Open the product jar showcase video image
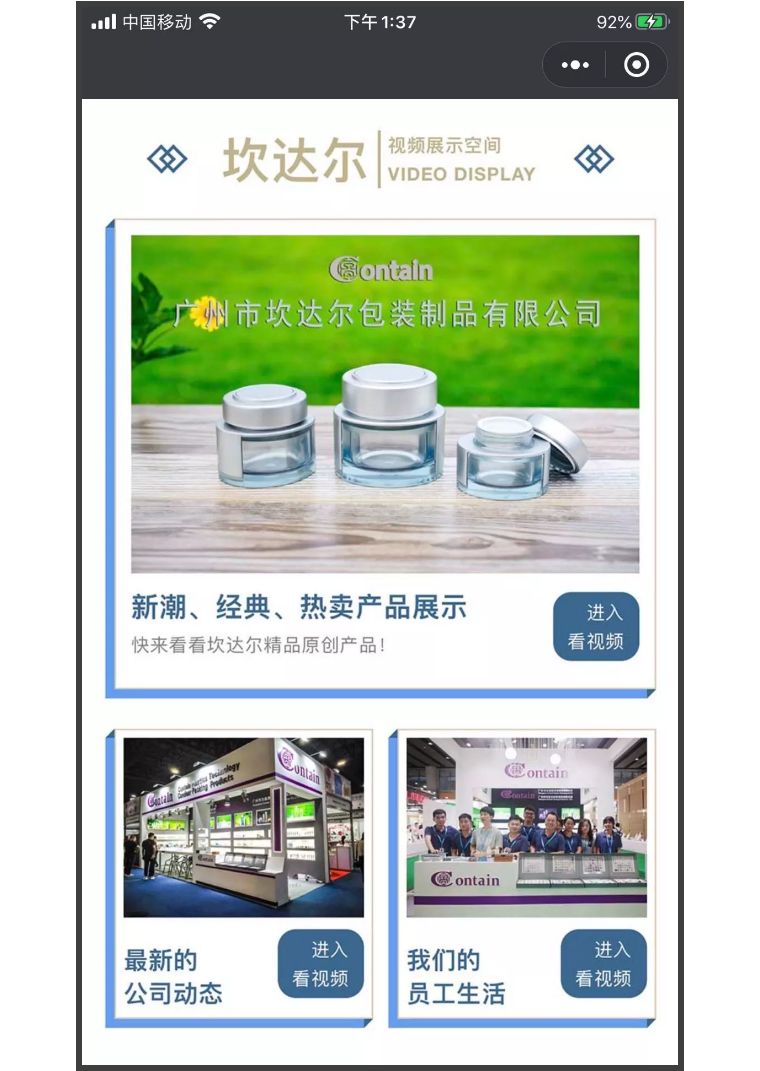 tap(385, 403)
